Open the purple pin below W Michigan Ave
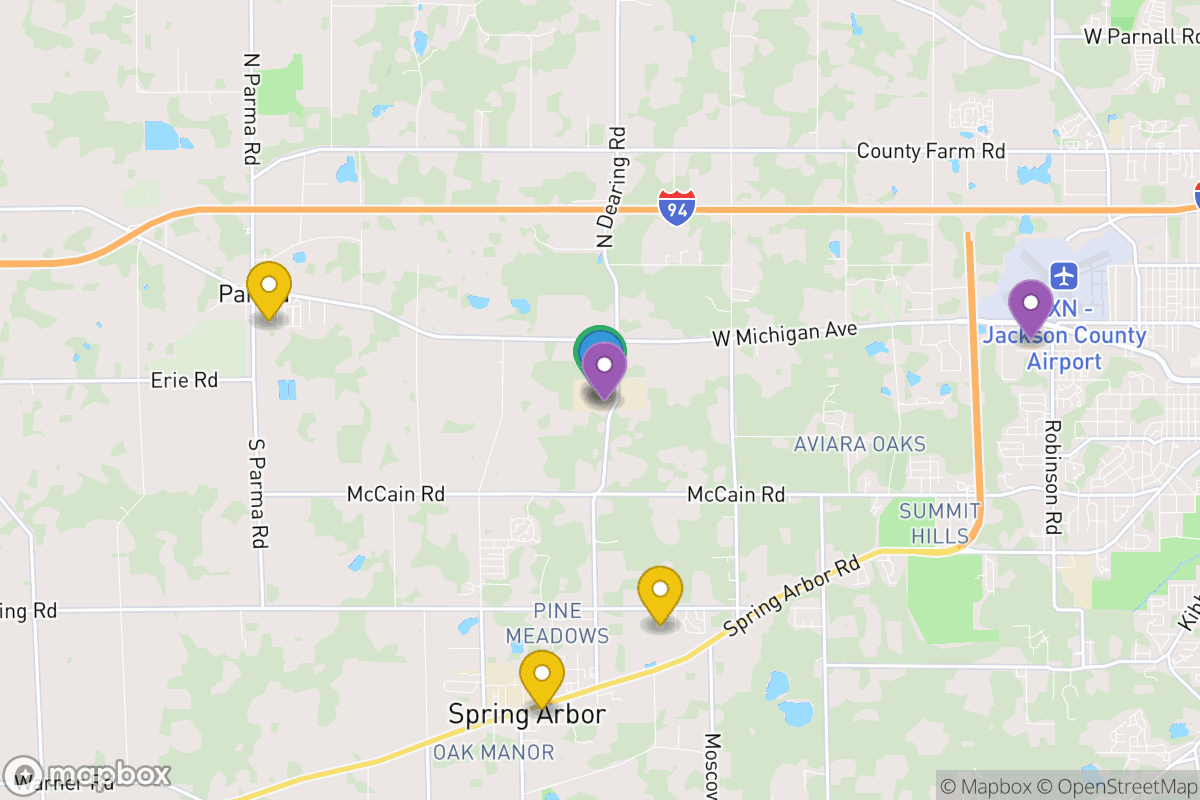 [x=603, y=369]
